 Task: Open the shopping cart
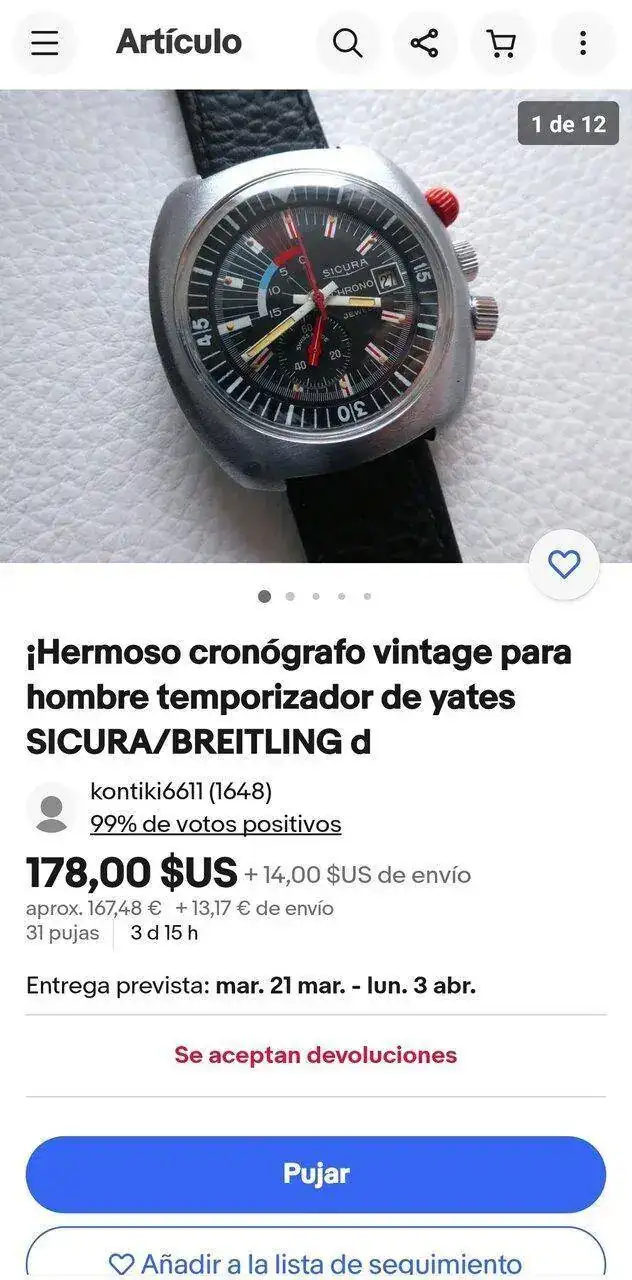point(502,43)
